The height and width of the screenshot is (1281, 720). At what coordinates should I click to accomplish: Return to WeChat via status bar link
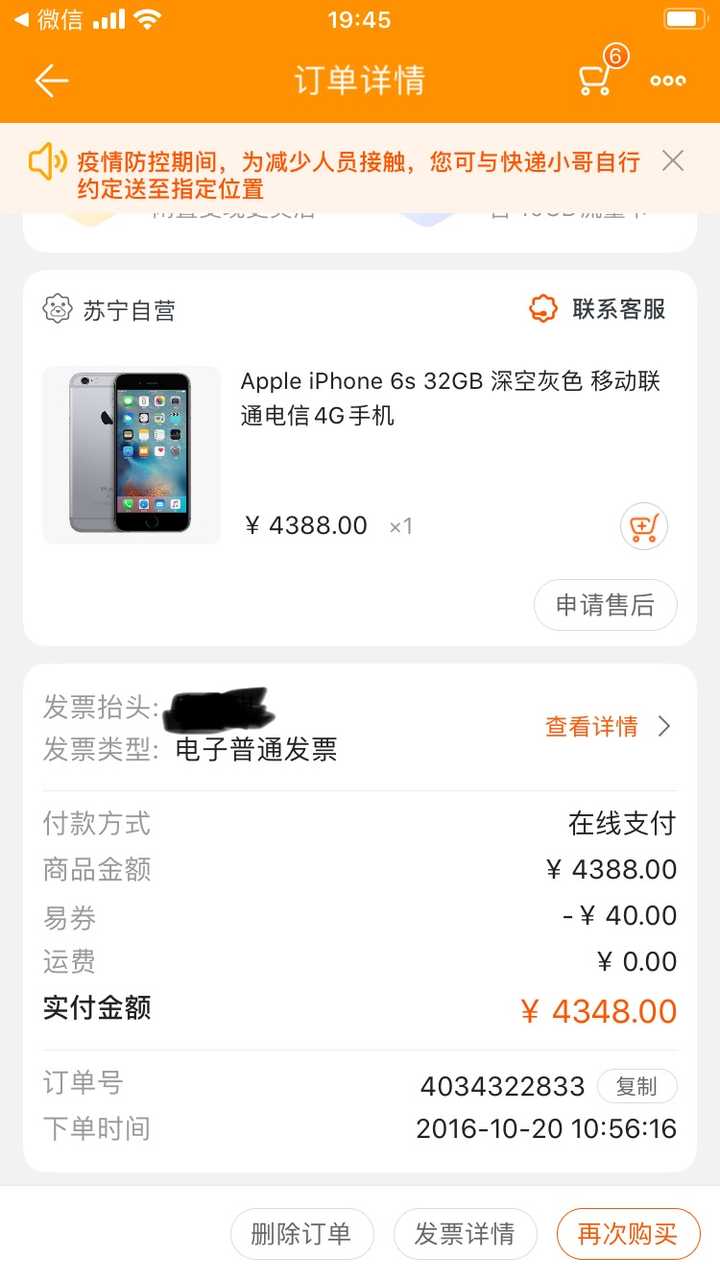(x=48, y=19)
